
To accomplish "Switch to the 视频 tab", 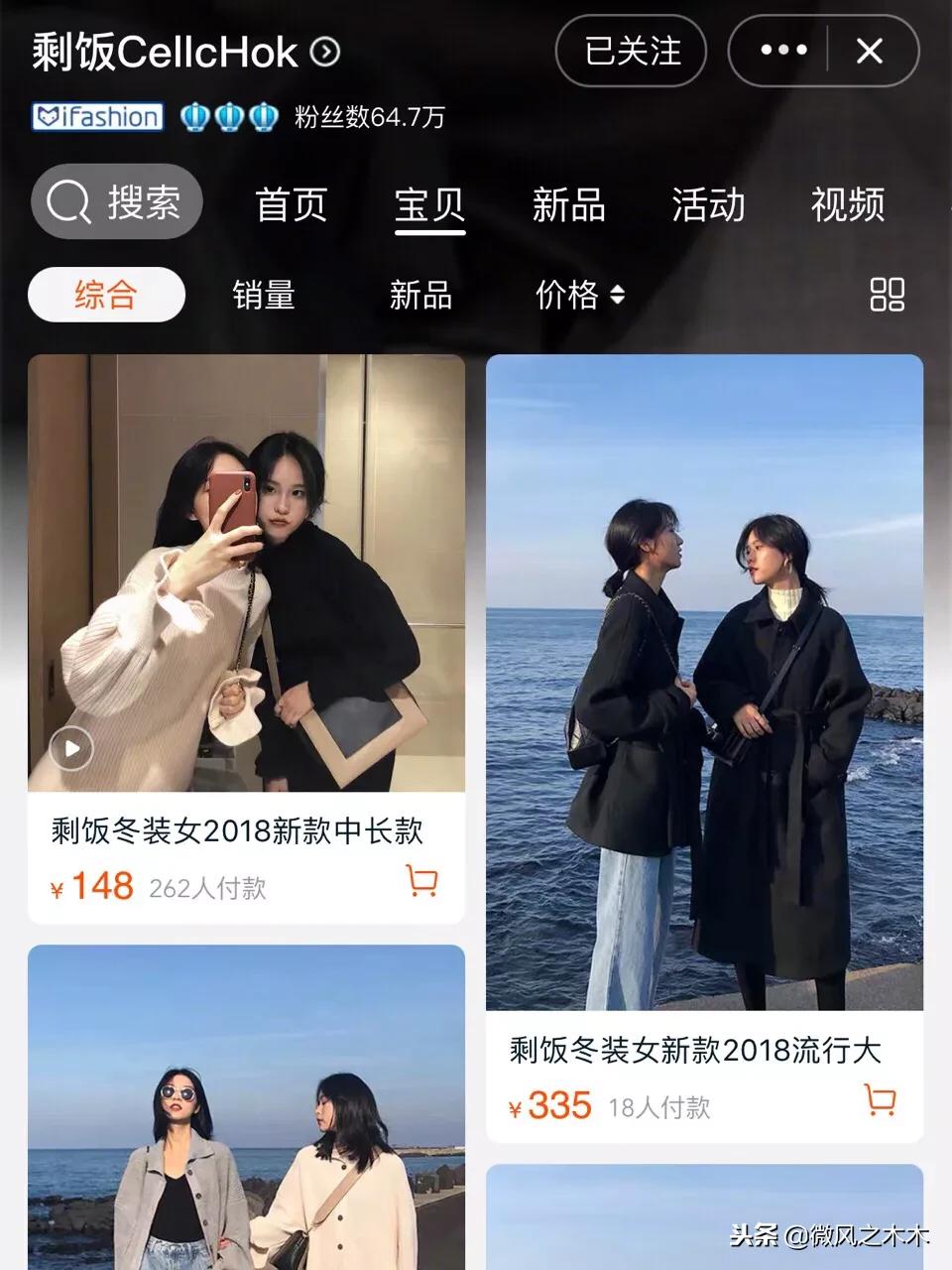I will coord(845,206).
